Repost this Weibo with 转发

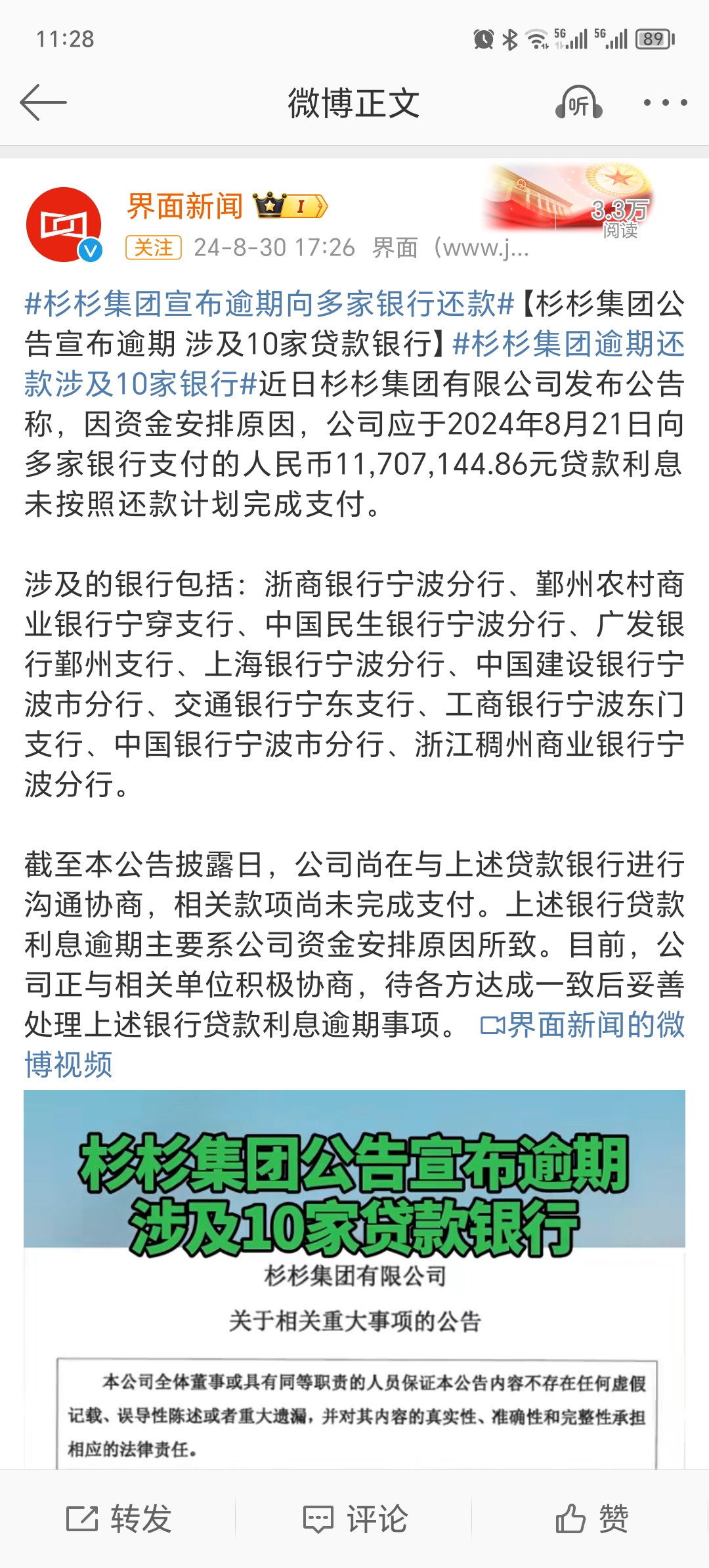point(119,1519)
